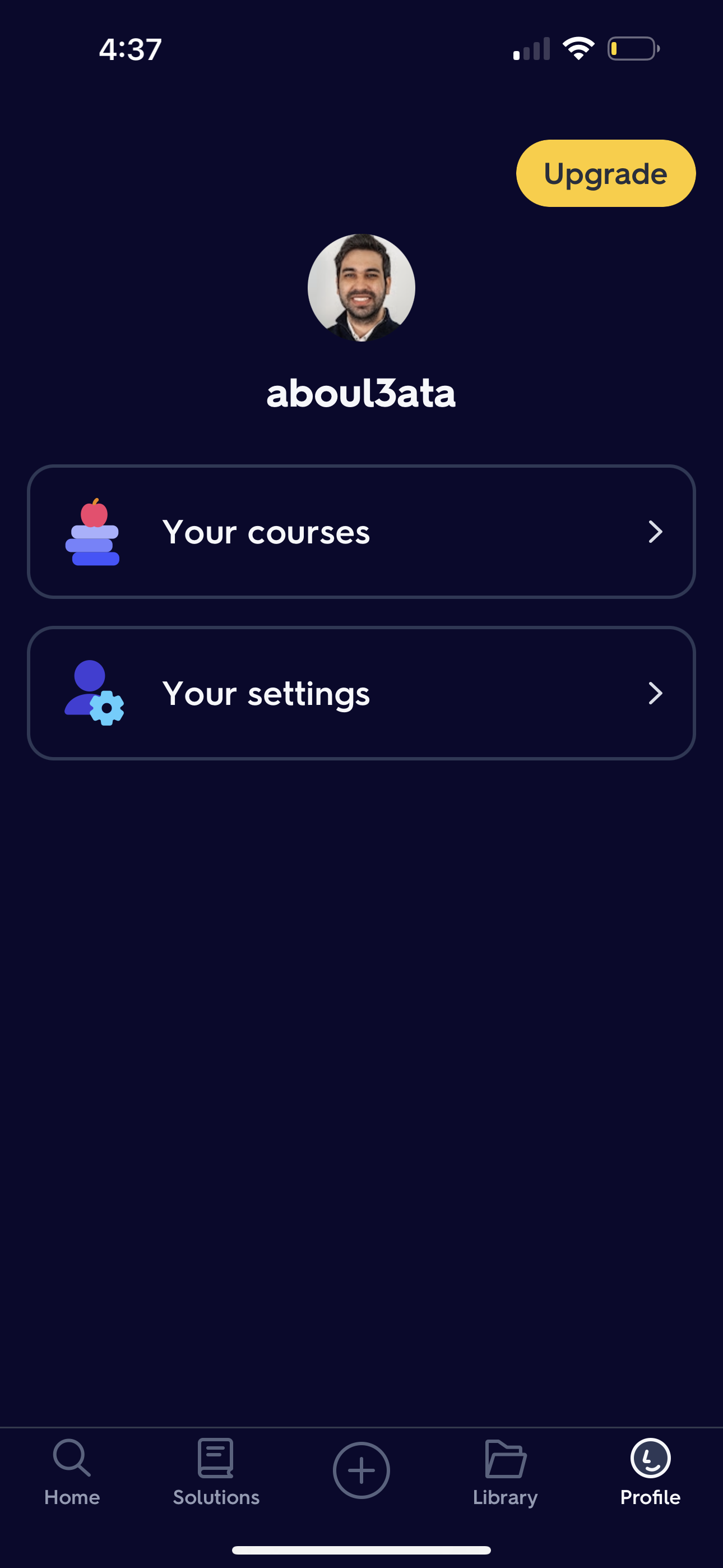Tap the cellular signal bars icon
Screen dimensions: 723x1568
tap(532, 49)
